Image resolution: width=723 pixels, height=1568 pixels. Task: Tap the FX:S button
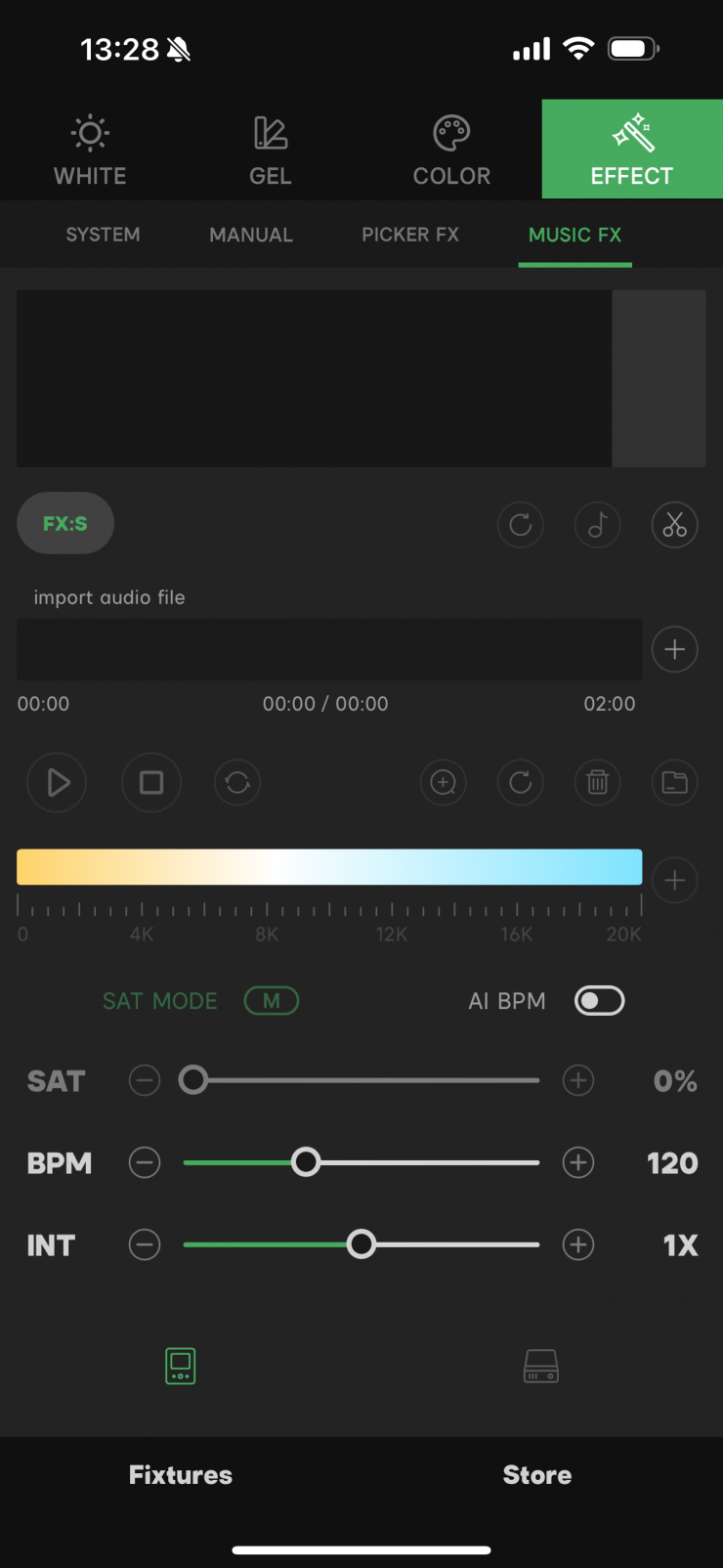(x=65, y=523)
